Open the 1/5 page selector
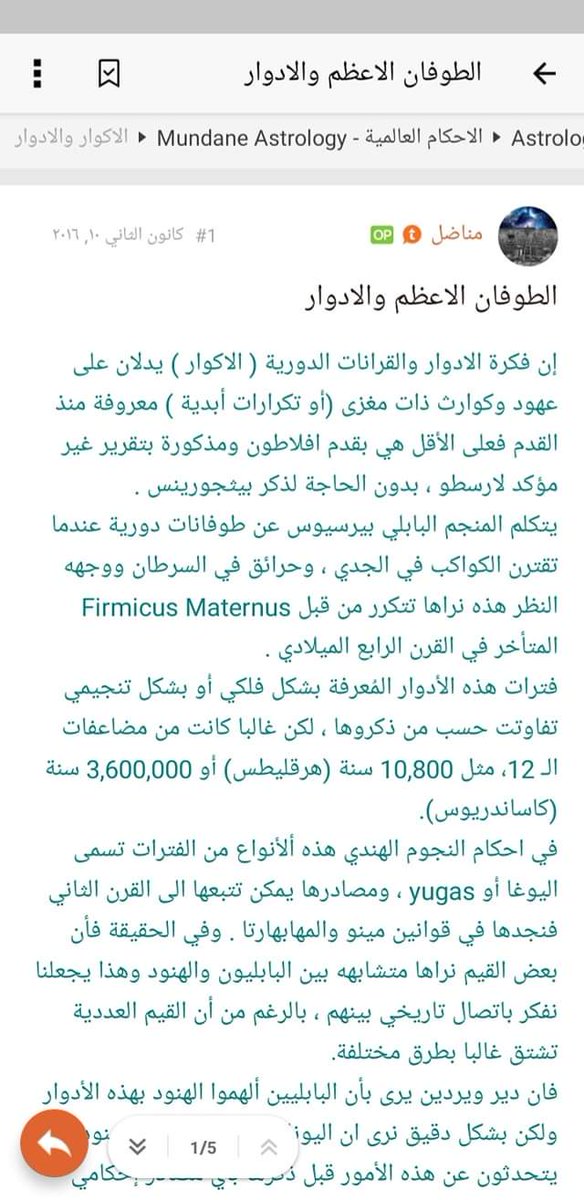This screenshot has width=584, height=1200. click(x=205, y=1146)
